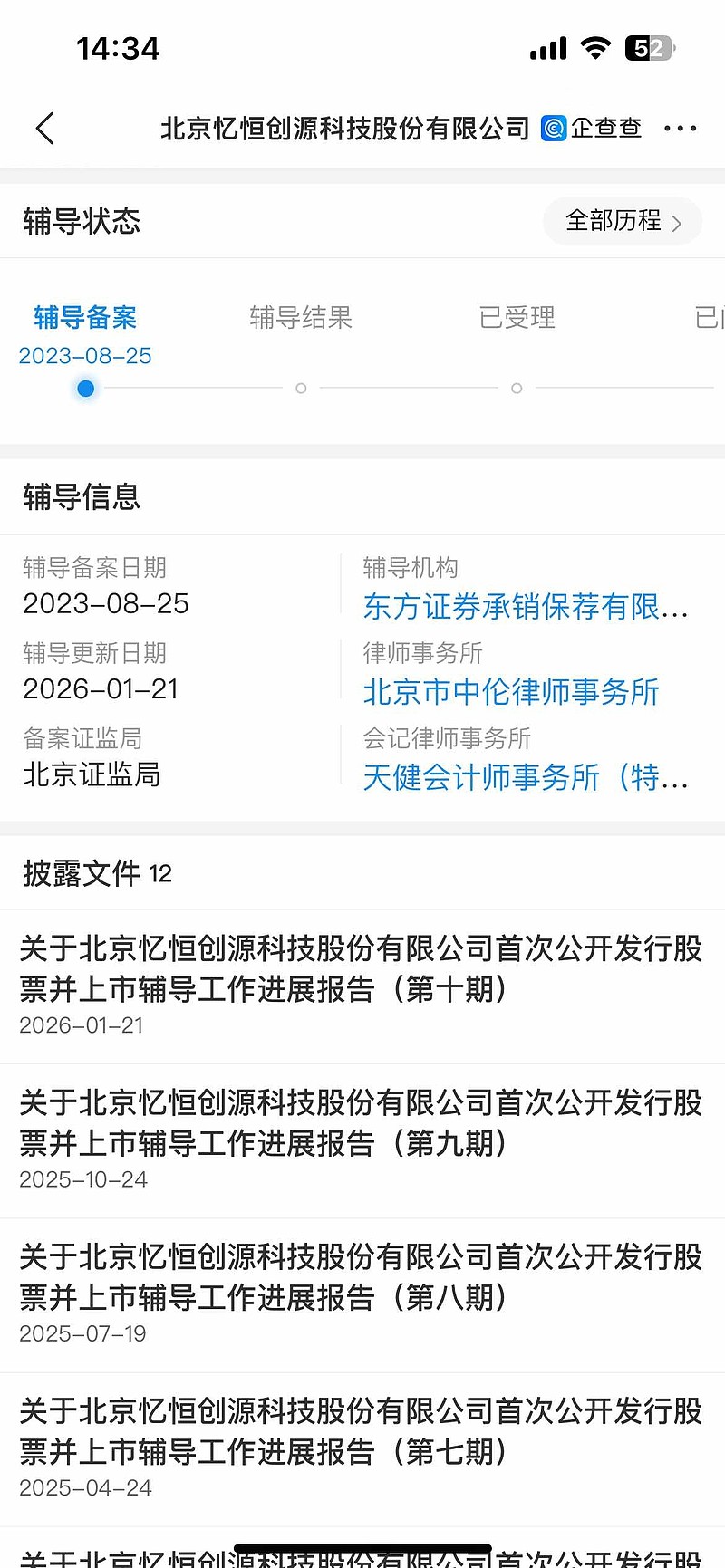
Task: Tap the back arrow to return
Action: pyautogui.click(x=45, y=128)
